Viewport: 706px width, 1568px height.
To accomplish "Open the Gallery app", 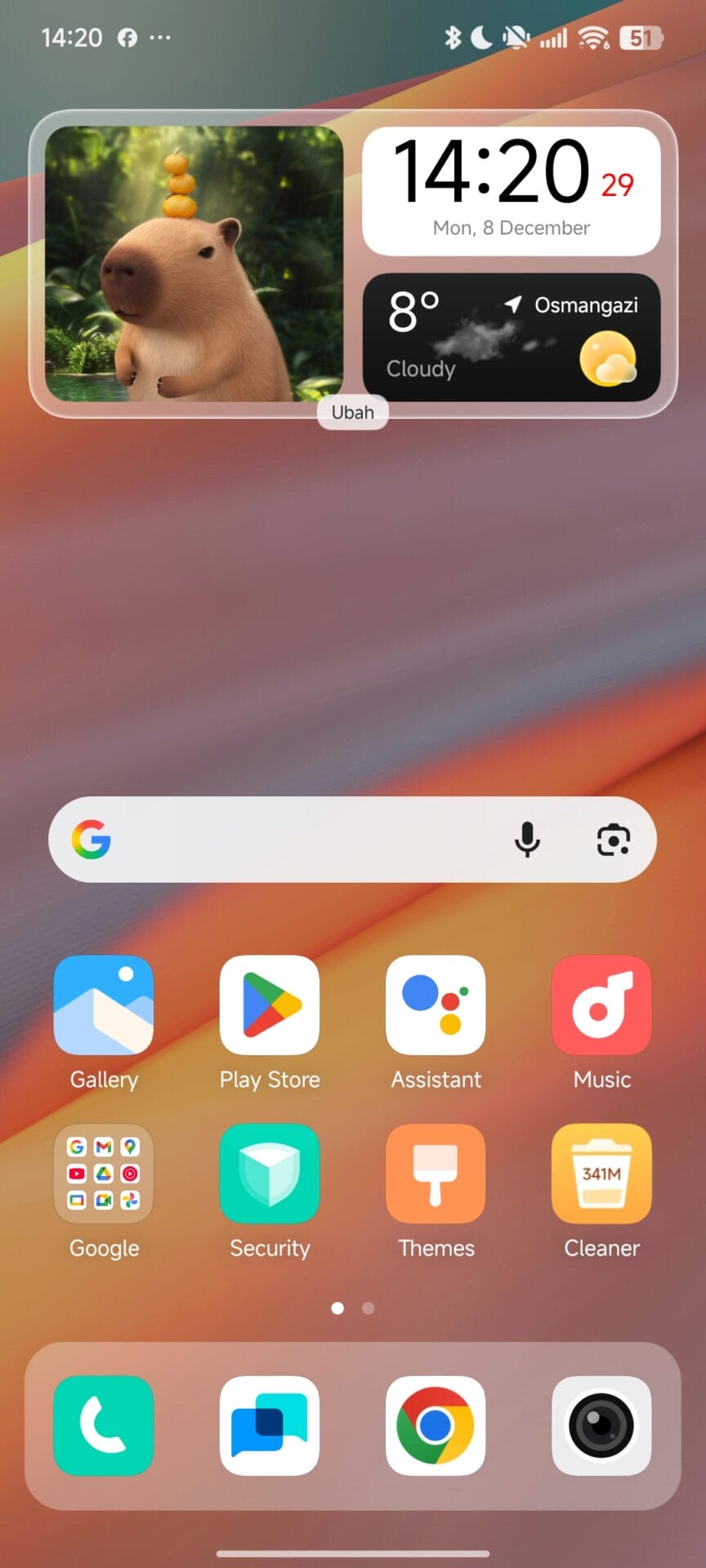I will pyautogui.click(x=104, y=1005).
